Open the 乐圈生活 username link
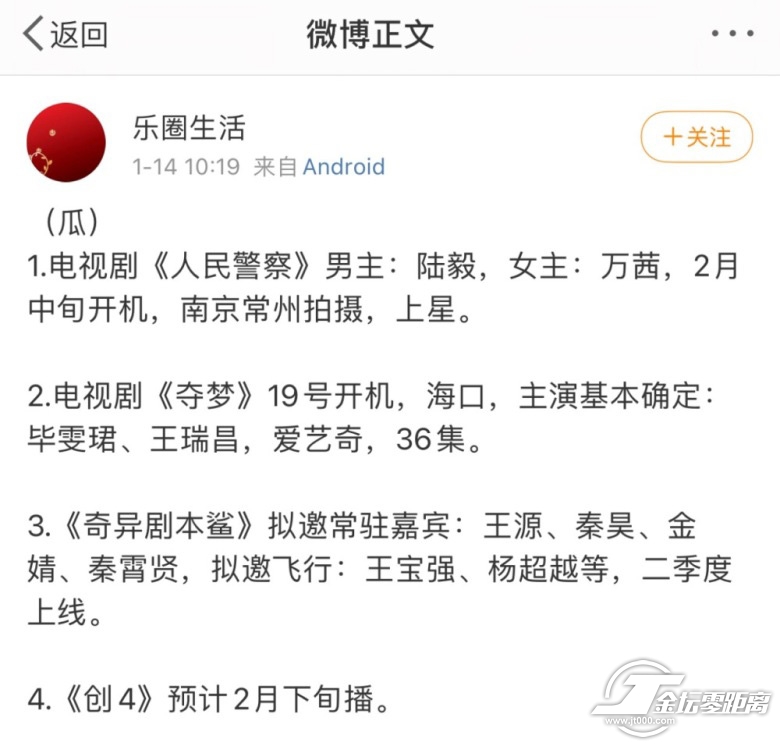The image size is (780, 746). 189,128
